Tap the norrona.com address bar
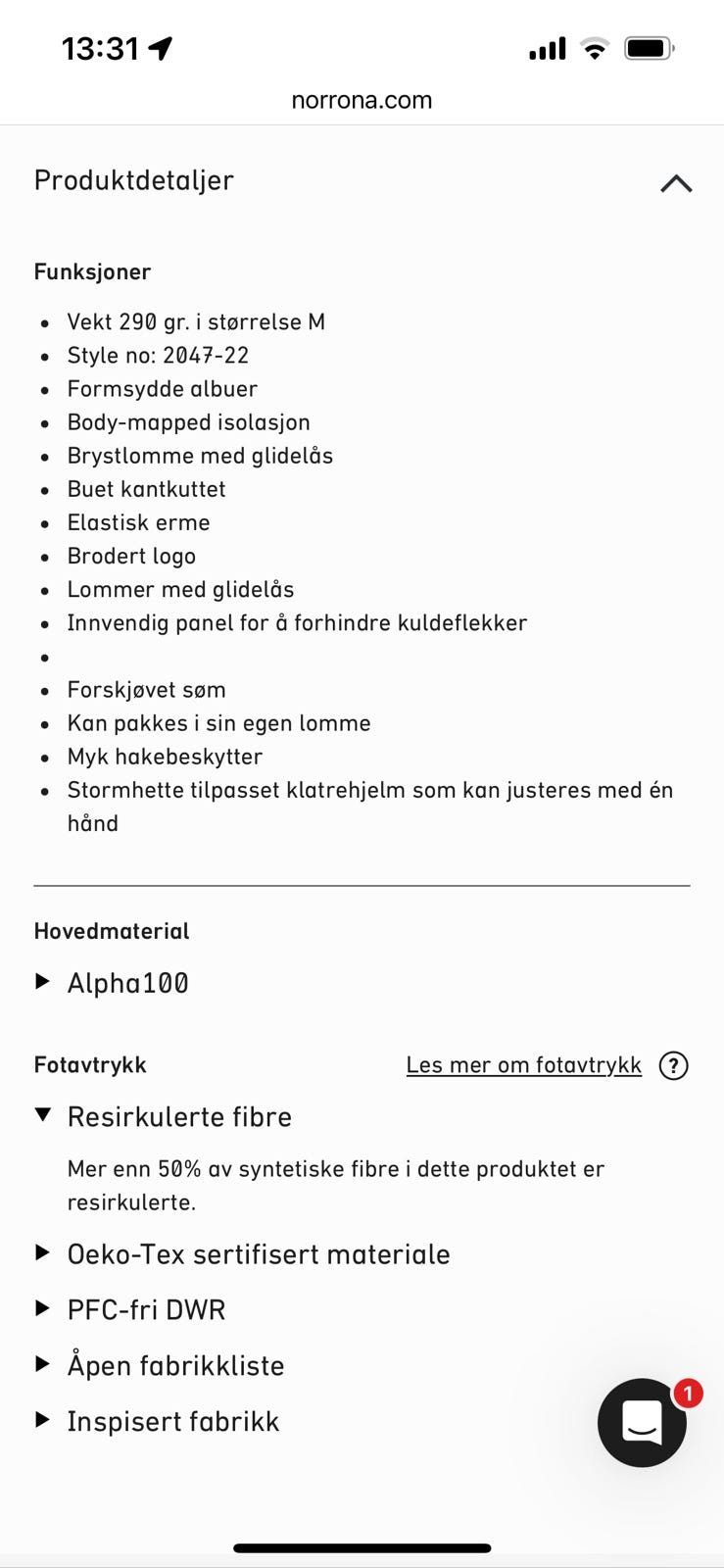Screen dimensions: 724x1568 pyautogui.click(x=362, y=99)
